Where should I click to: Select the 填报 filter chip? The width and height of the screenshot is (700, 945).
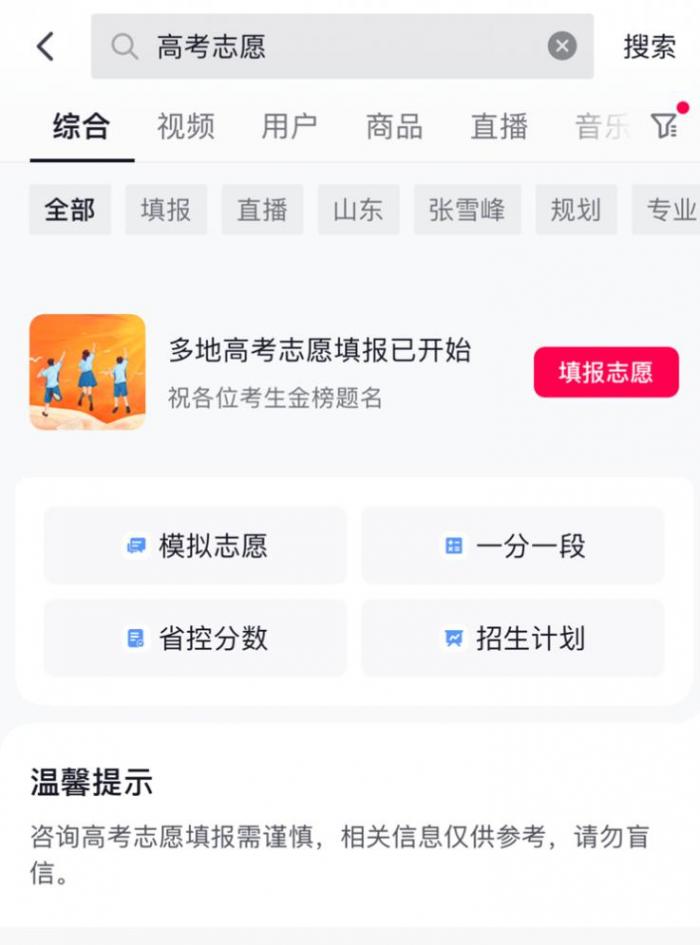(166, 210)
